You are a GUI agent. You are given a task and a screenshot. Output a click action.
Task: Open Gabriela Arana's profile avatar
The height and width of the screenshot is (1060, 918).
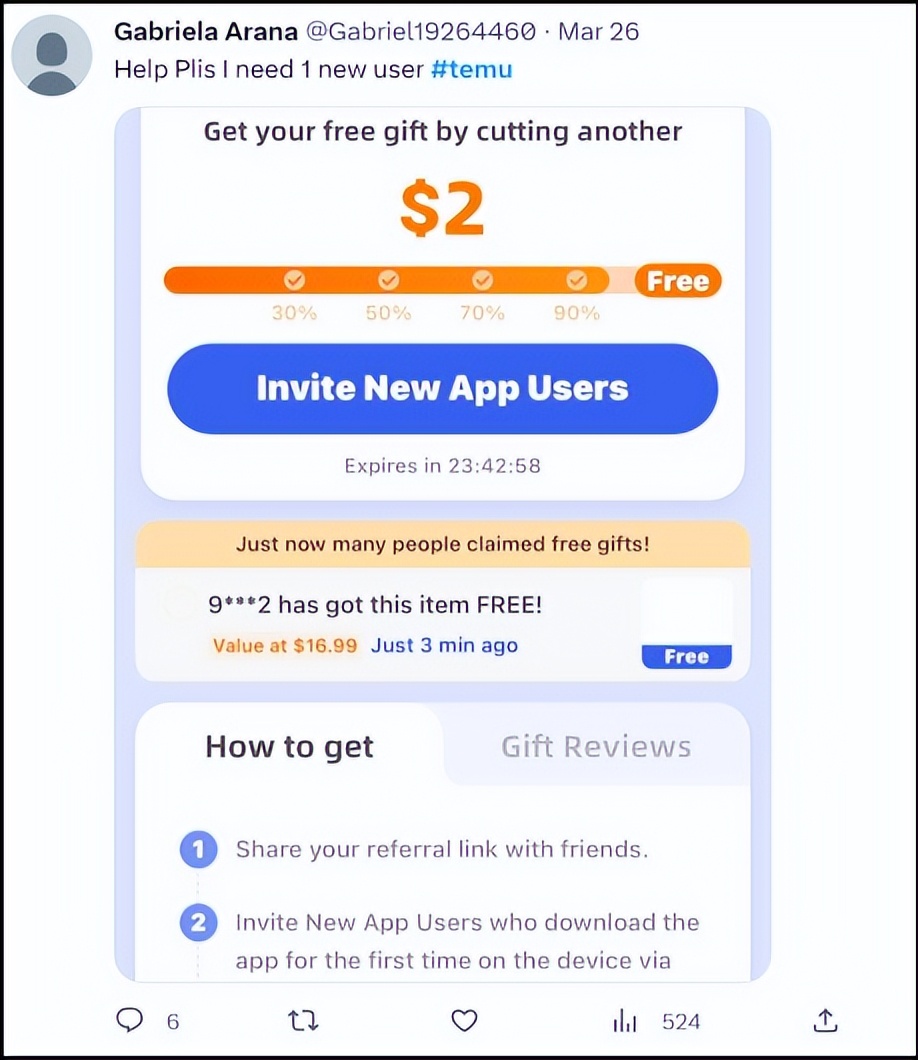click(x=51, y=55)
